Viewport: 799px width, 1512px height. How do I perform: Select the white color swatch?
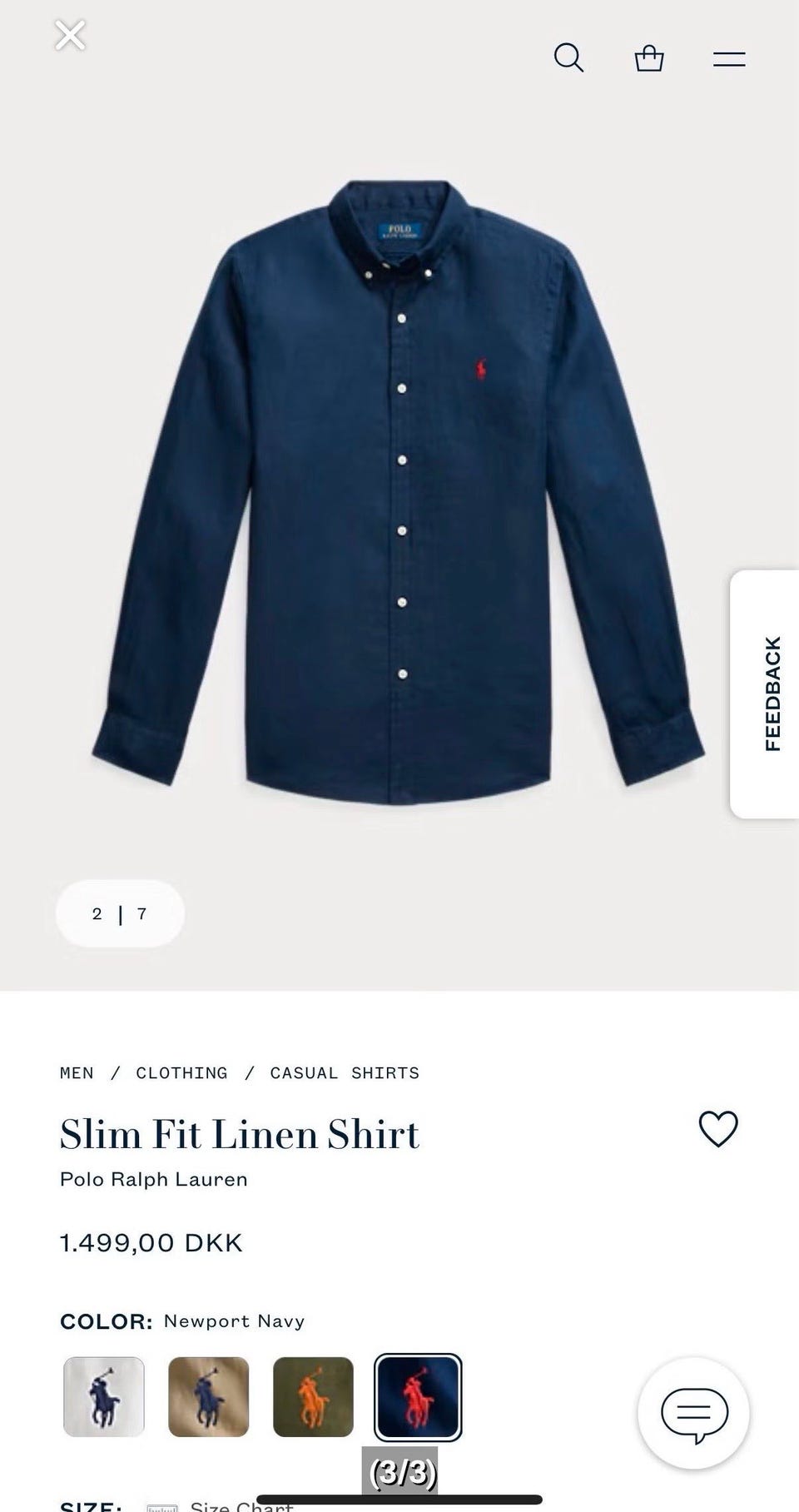[x=104, y=1397]
